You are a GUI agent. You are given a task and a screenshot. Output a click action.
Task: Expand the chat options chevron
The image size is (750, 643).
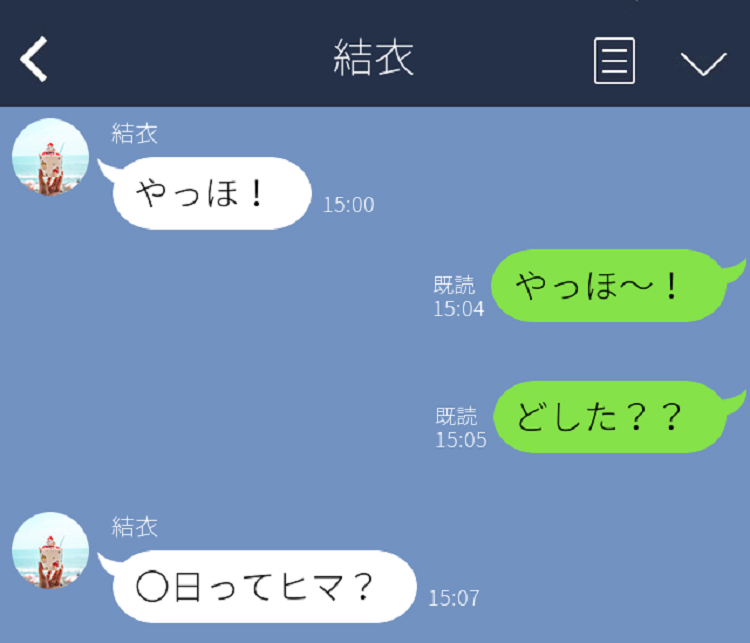click(703, 63)
